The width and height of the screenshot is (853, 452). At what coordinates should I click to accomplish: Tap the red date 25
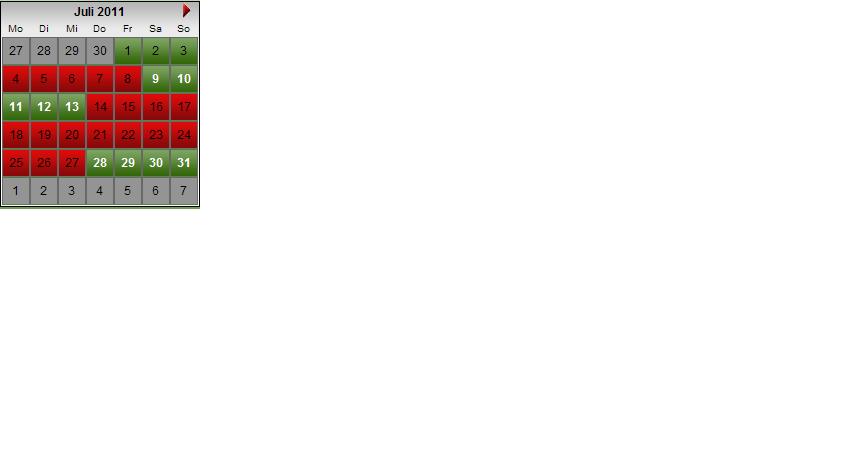(x=15, y=162)
